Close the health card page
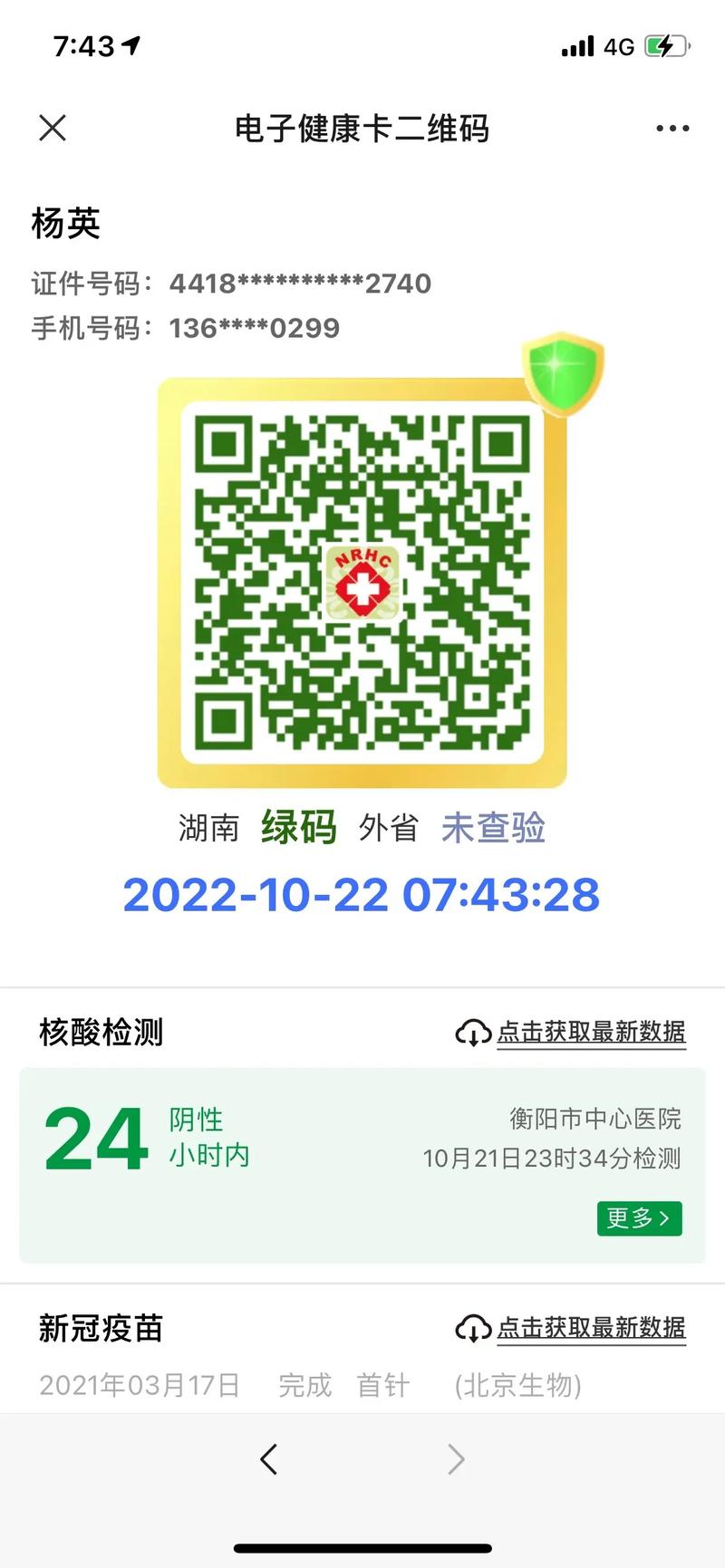 coord(53,128)
